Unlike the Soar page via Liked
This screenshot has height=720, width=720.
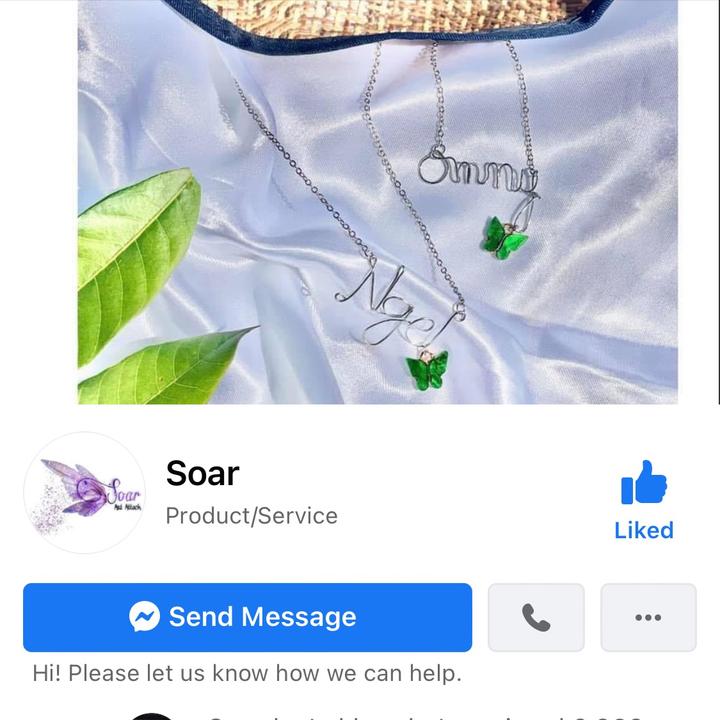[644, 501]
